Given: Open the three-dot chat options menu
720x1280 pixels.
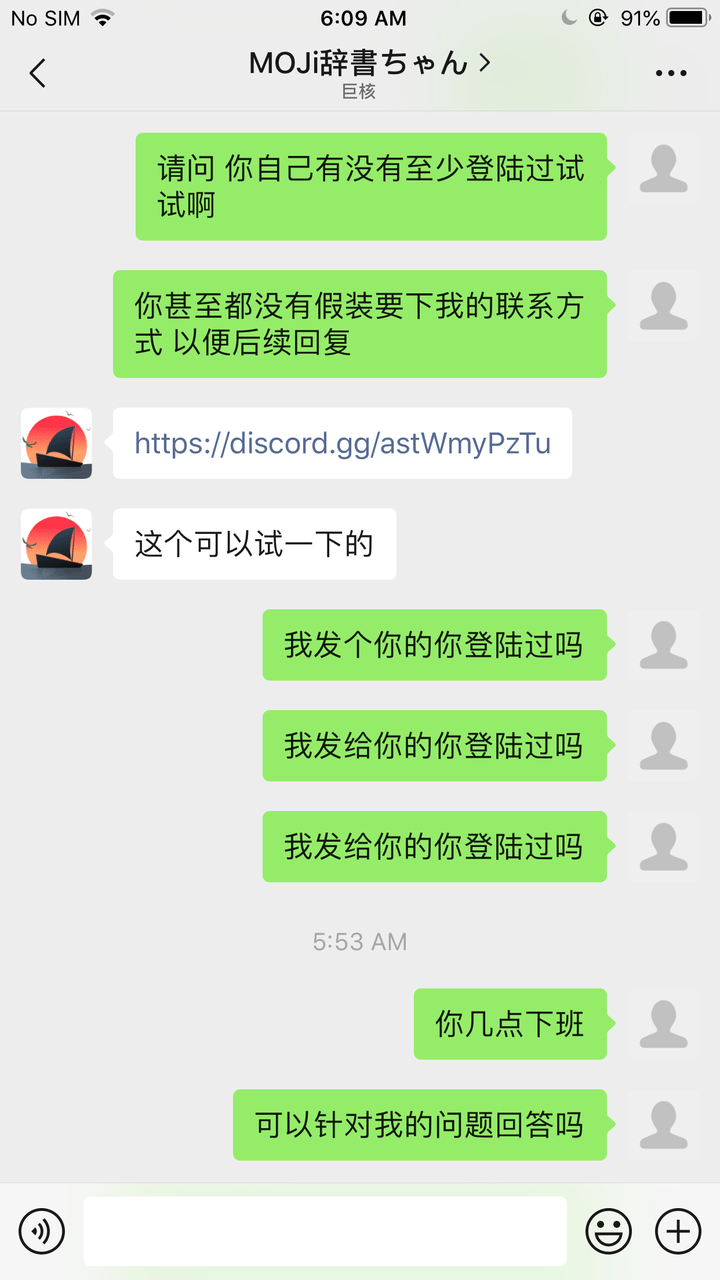Looking at the screenshot, I should coord(671,73).
